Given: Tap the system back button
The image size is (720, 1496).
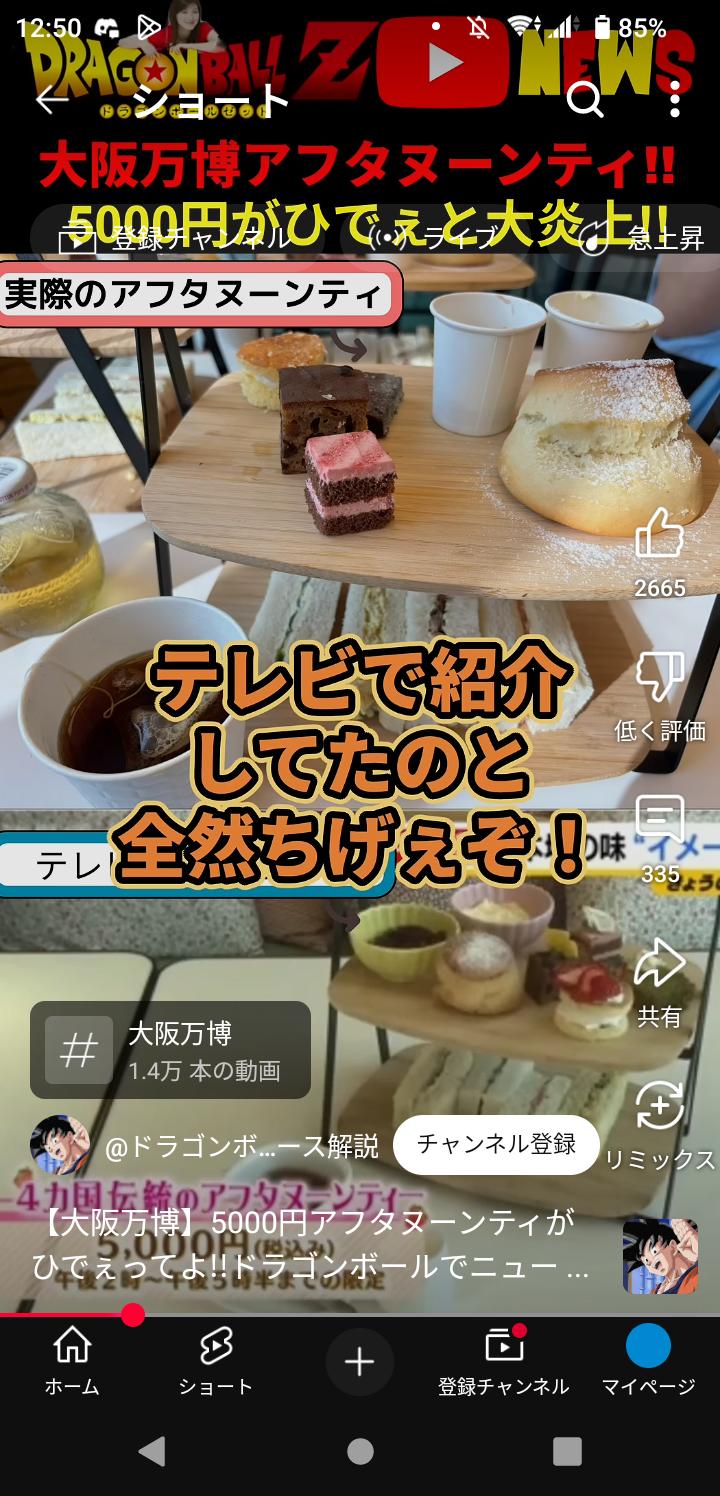Looking at the screenshot, I should point(152,1451).
